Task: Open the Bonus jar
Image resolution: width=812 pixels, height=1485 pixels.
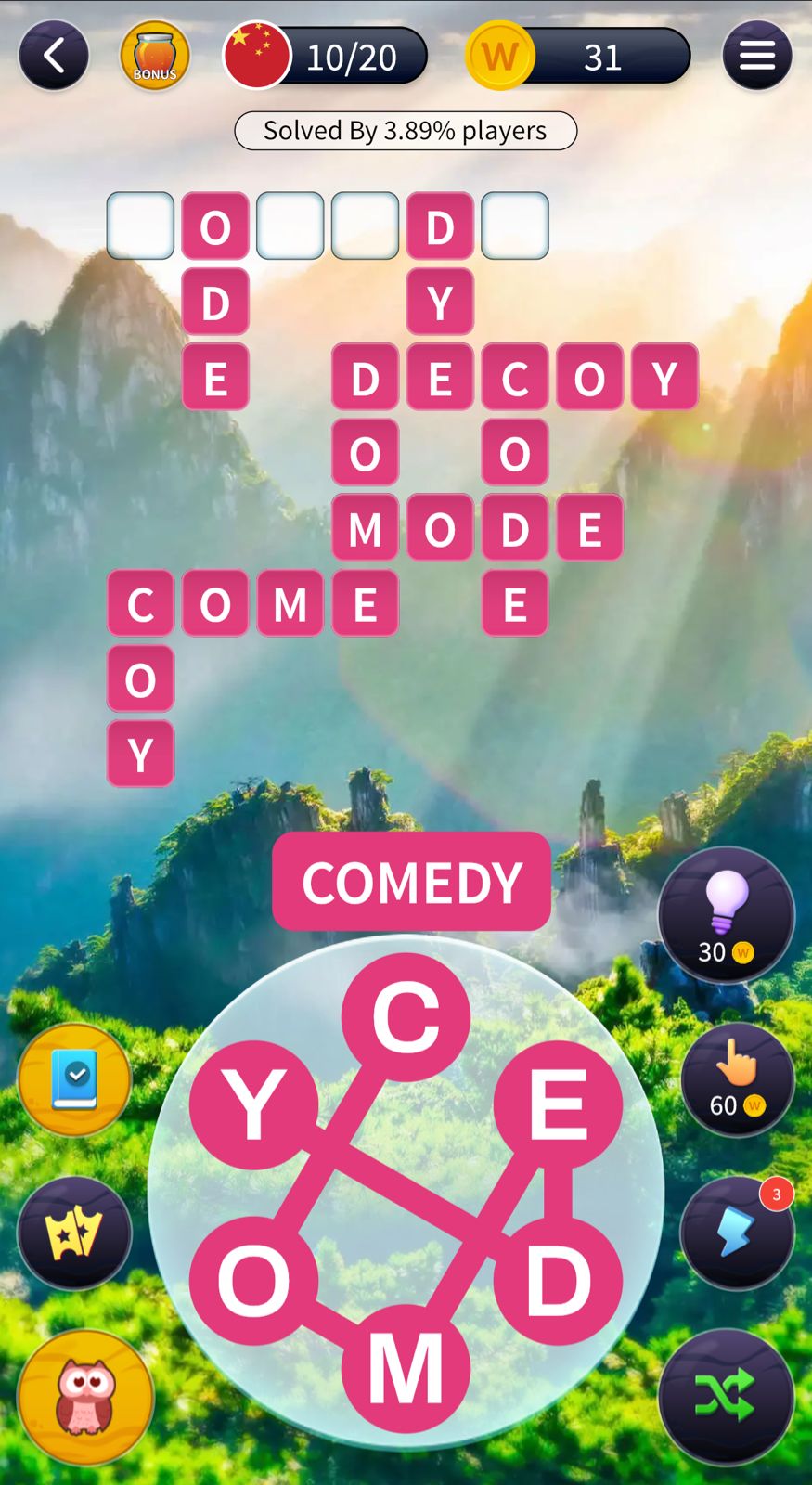Action: click(x=155, y=57)
